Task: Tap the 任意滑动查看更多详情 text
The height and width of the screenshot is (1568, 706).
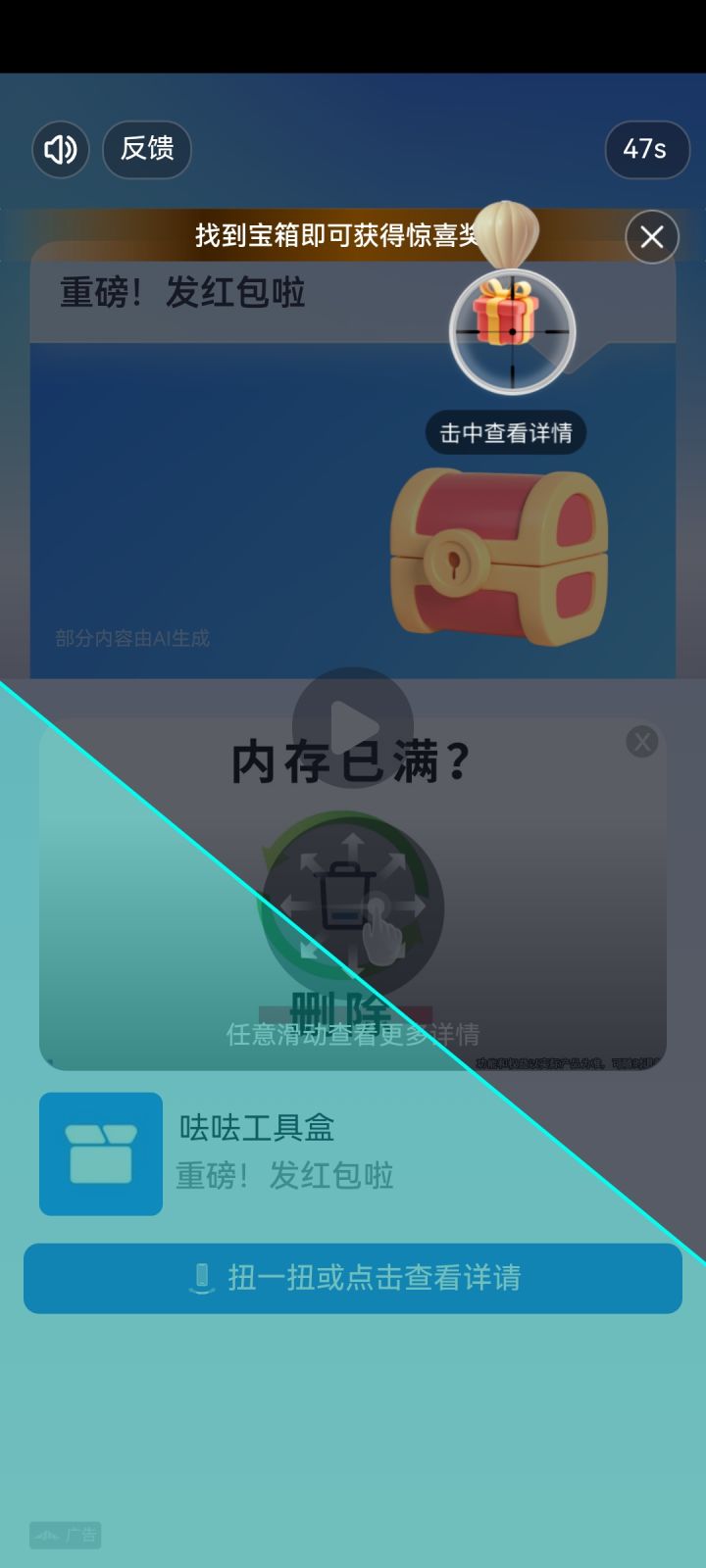Action: pyautogui.click(x=353, y=1034)
